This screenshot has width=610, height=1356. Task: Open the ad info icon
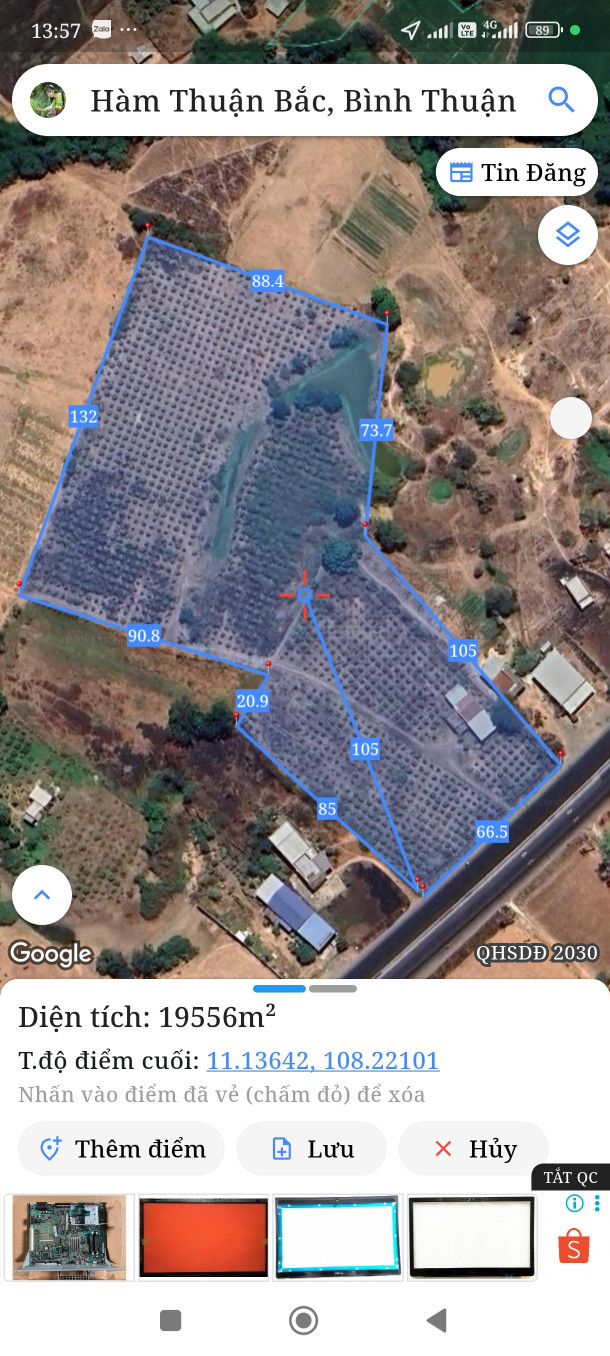tap(575, 1203)
